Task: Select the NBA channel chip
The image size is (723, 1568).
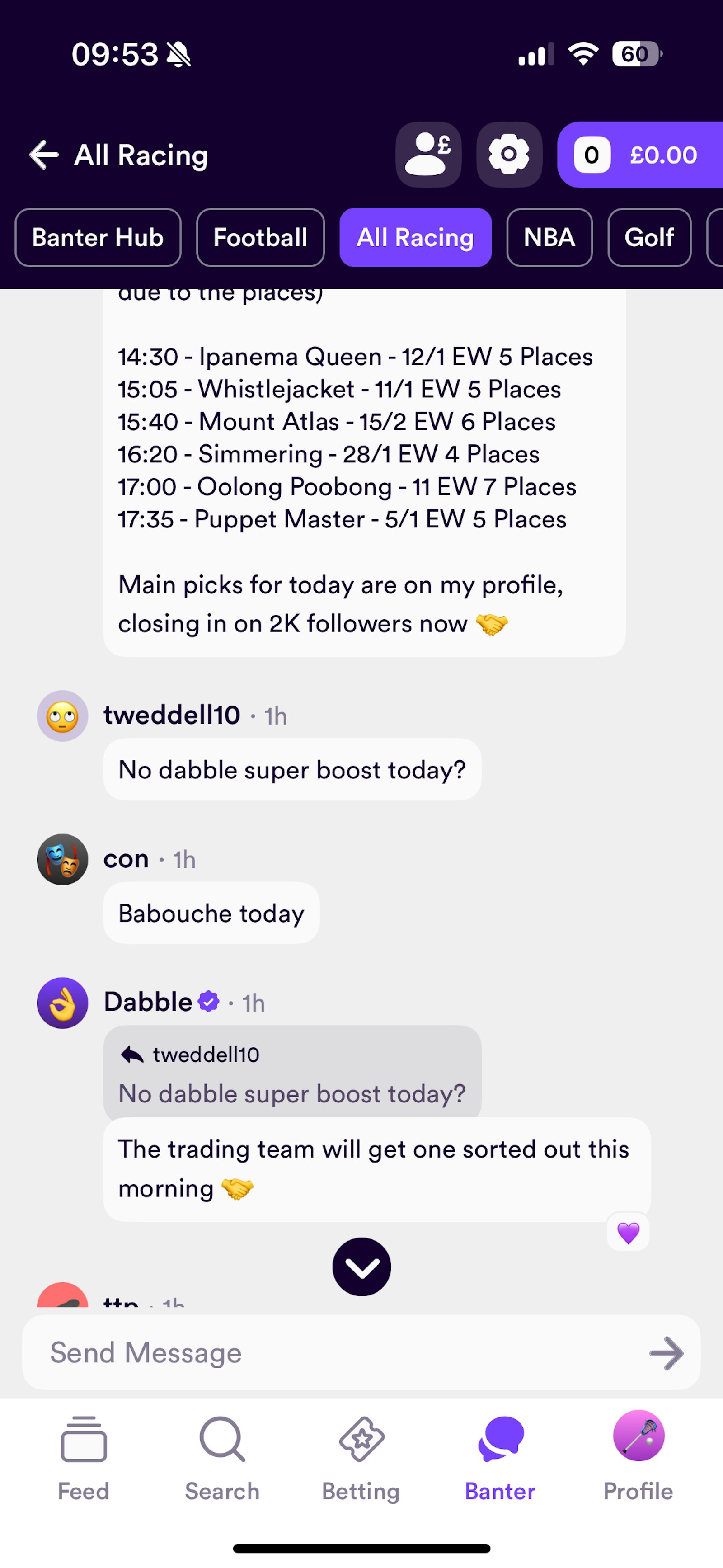Action: click(x=549, y=237)
